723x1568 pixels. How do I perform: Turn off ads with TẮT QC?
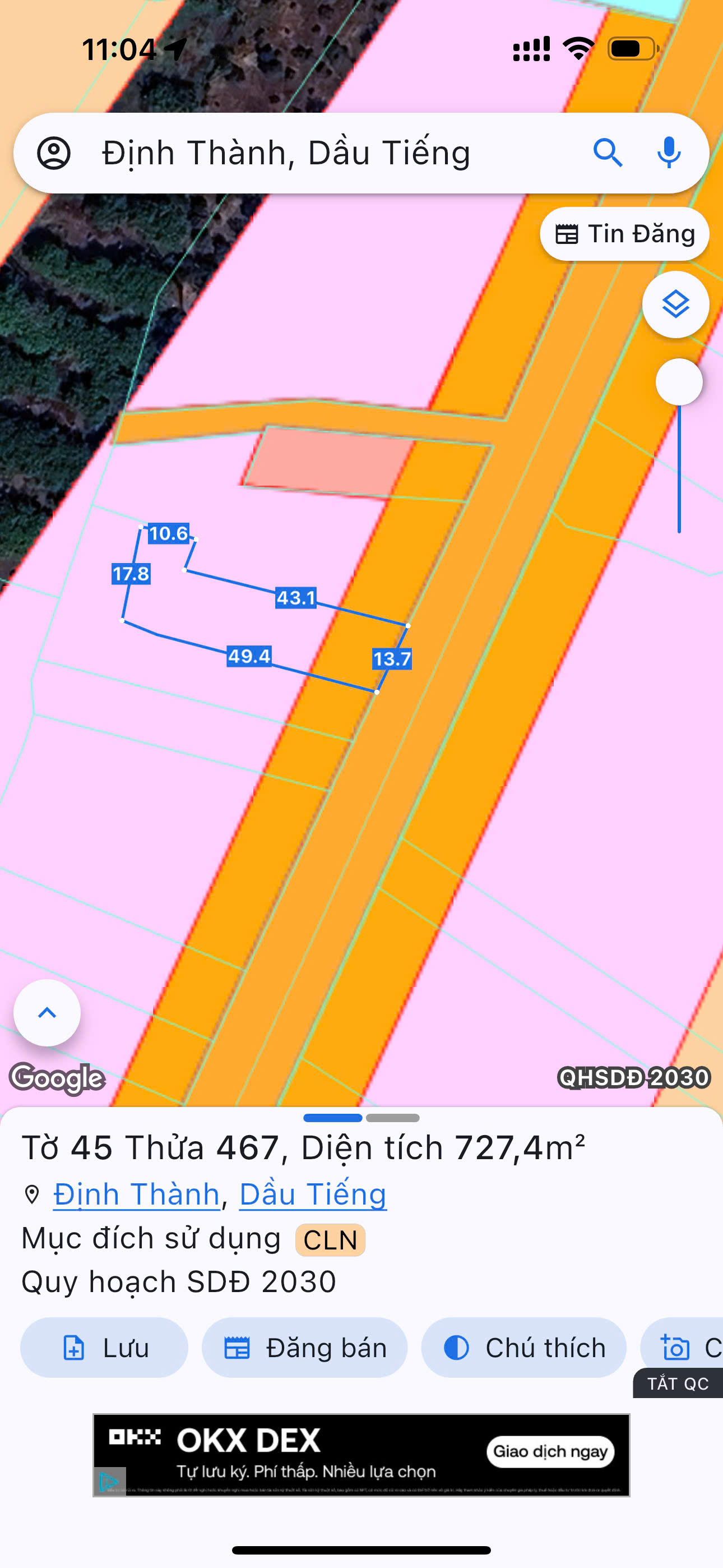point(678,1383)
